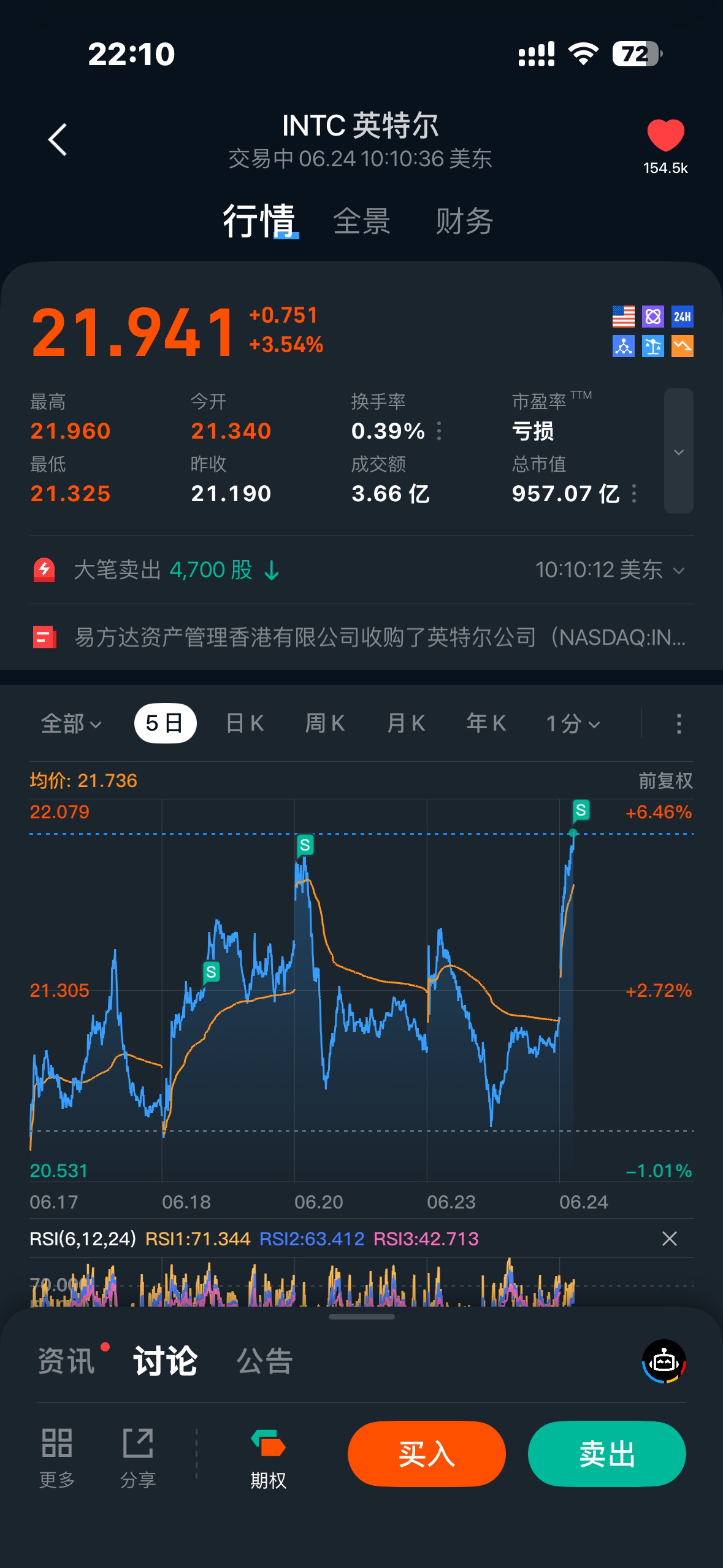Close the RSI indicator panel
Screen dimensions: 723x1568
670,1239
